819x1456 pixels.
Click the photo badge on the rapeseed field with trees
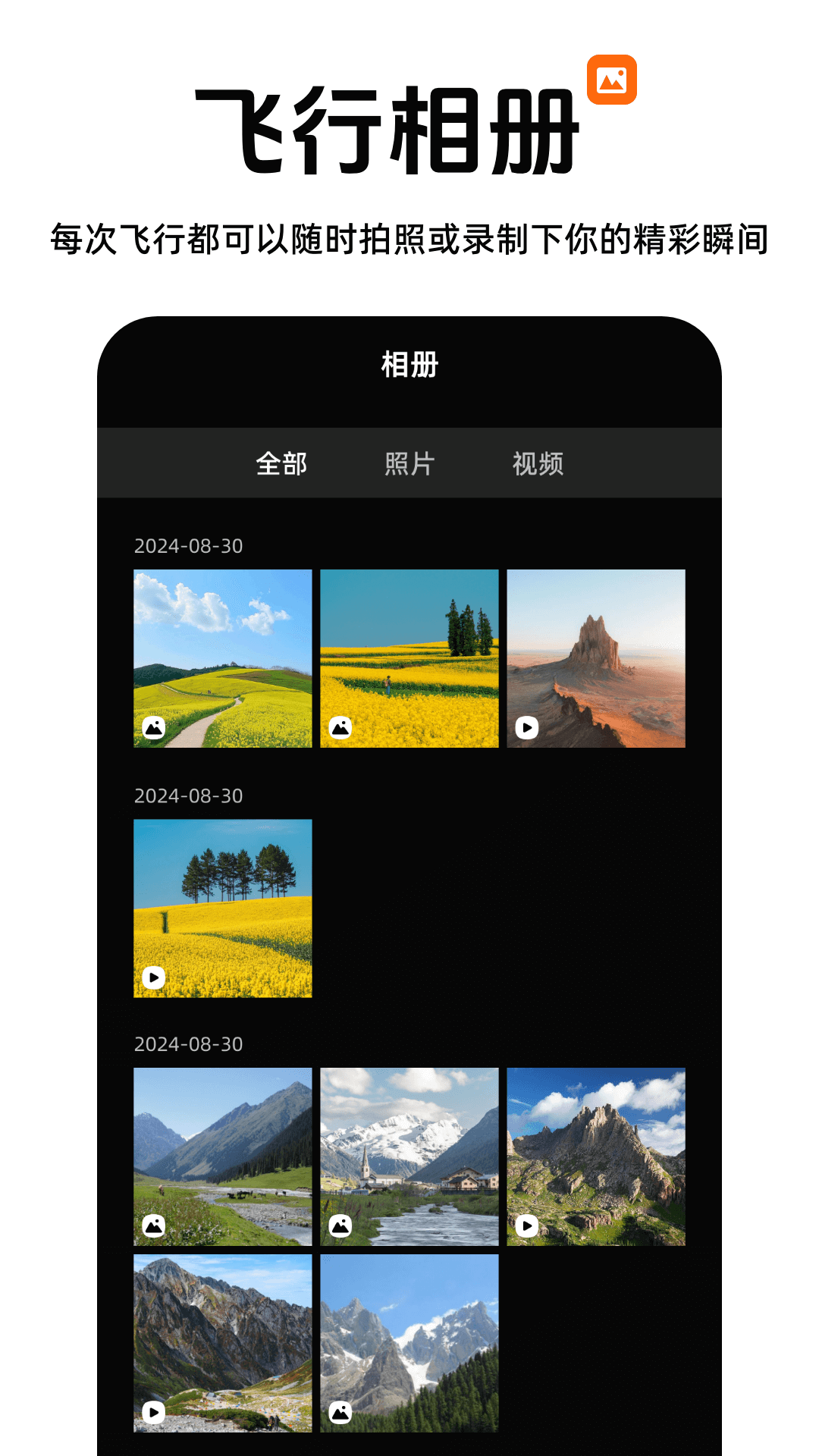340,726
